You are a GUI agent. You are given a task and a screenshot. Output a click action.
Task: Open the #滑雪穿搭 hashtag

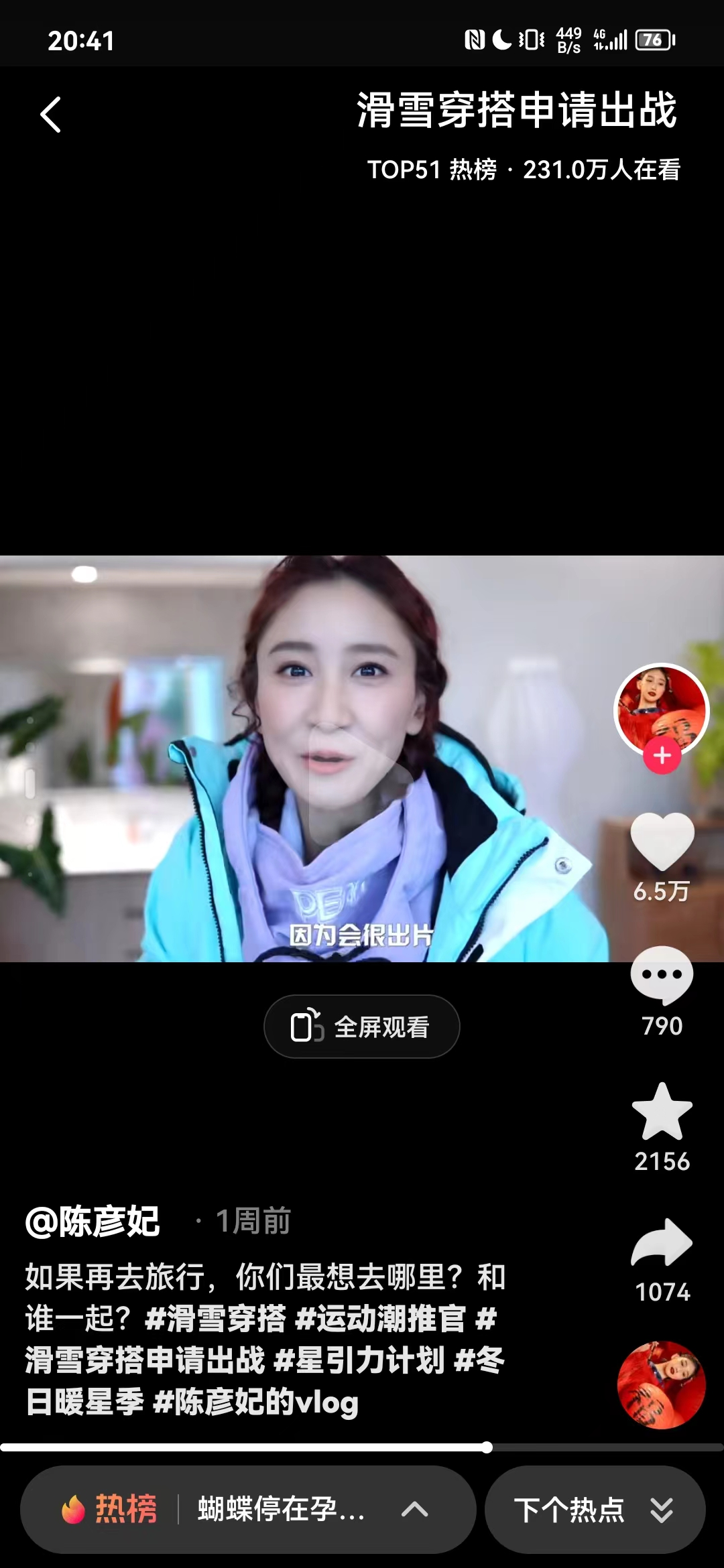pos(215,1319)
